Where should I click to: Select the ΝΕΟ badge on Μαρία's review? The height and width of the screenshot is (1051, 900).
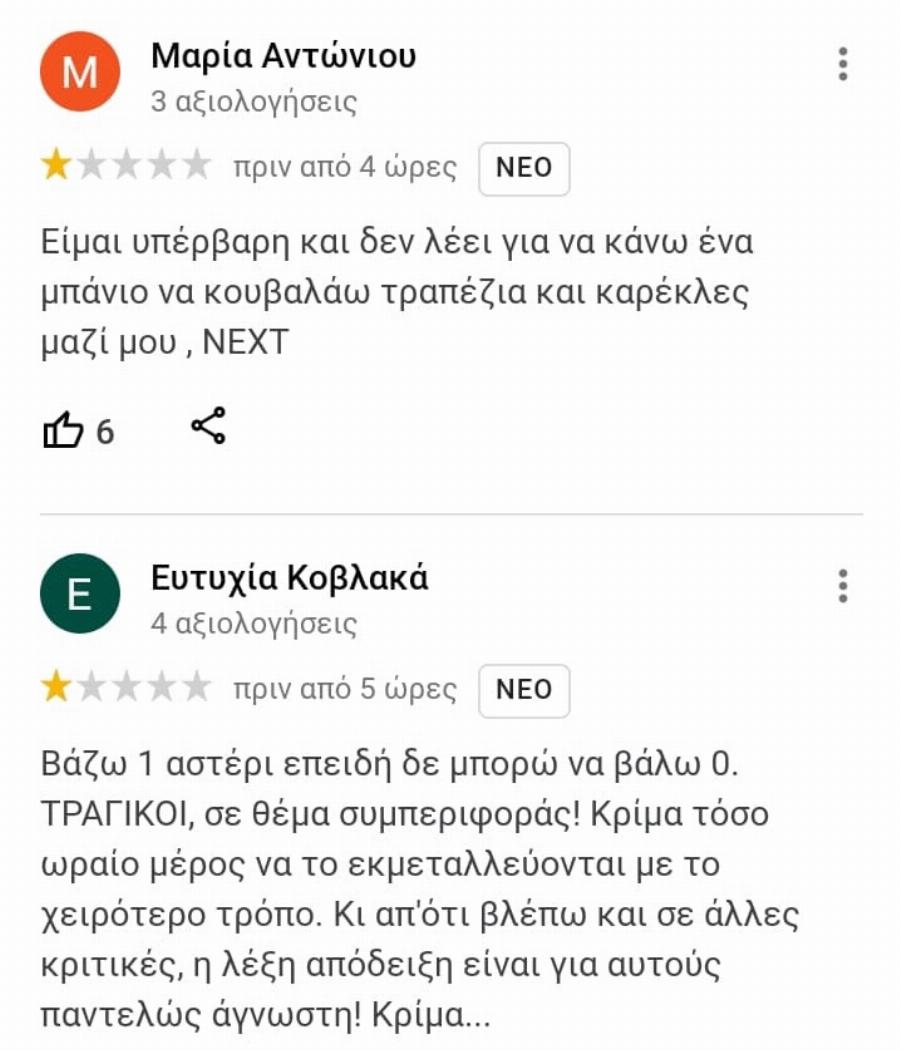coord(524,167)
